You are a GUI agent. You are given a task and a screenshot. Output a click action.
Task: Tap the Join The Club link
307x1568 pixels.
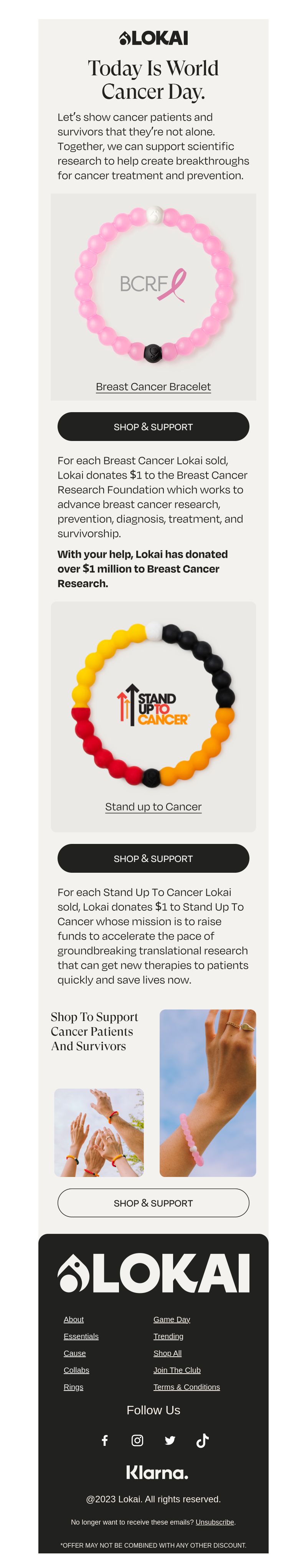[x=177, y=1370]
